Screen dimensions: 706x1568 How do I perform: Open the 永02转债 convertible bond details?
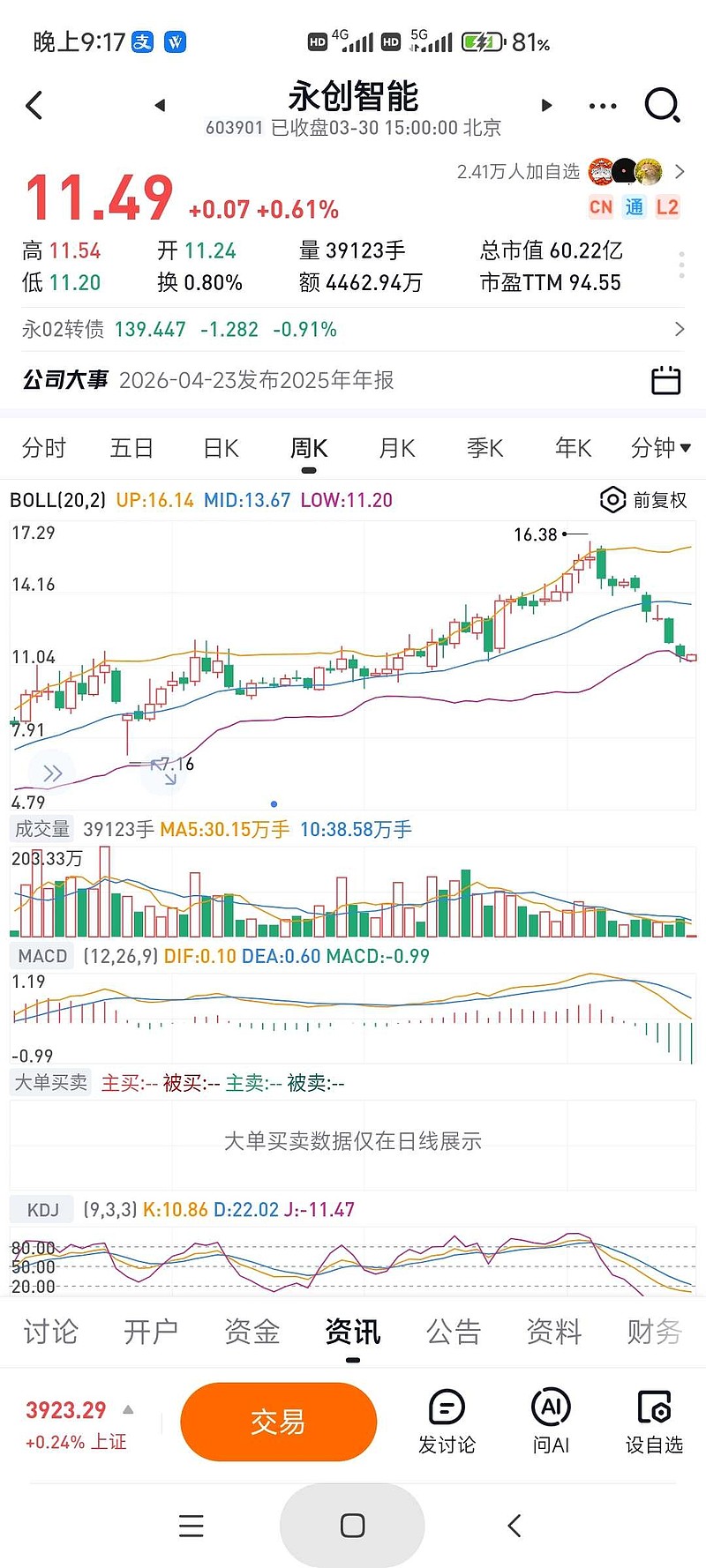353,328
